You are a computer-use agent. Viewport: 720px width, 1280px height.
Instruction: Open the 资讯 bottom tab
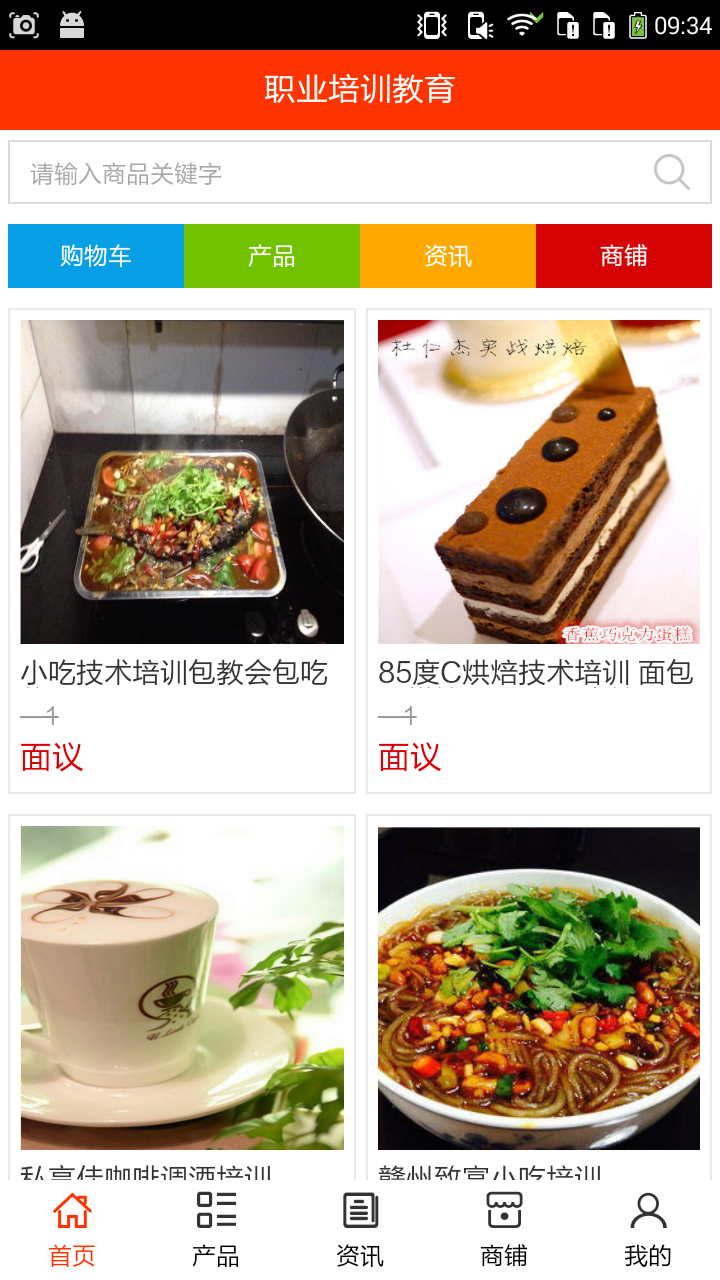(360, 1230)
